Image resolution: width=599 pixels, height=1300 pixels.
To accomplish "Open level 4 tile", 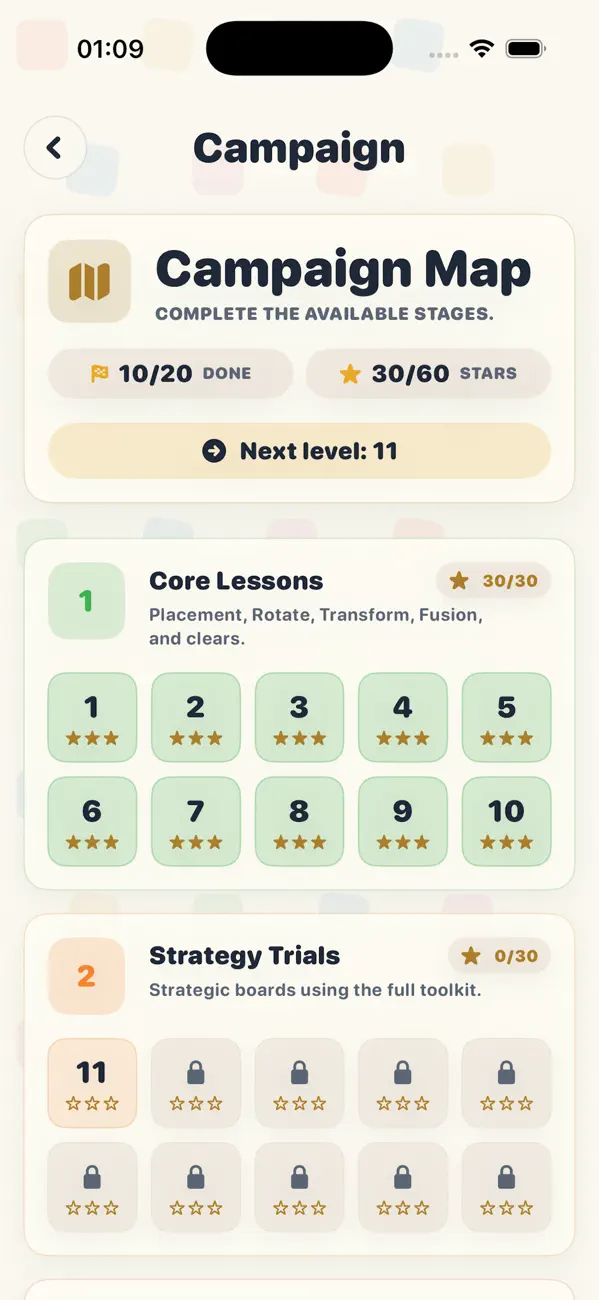I will click(x=403, y=717).
